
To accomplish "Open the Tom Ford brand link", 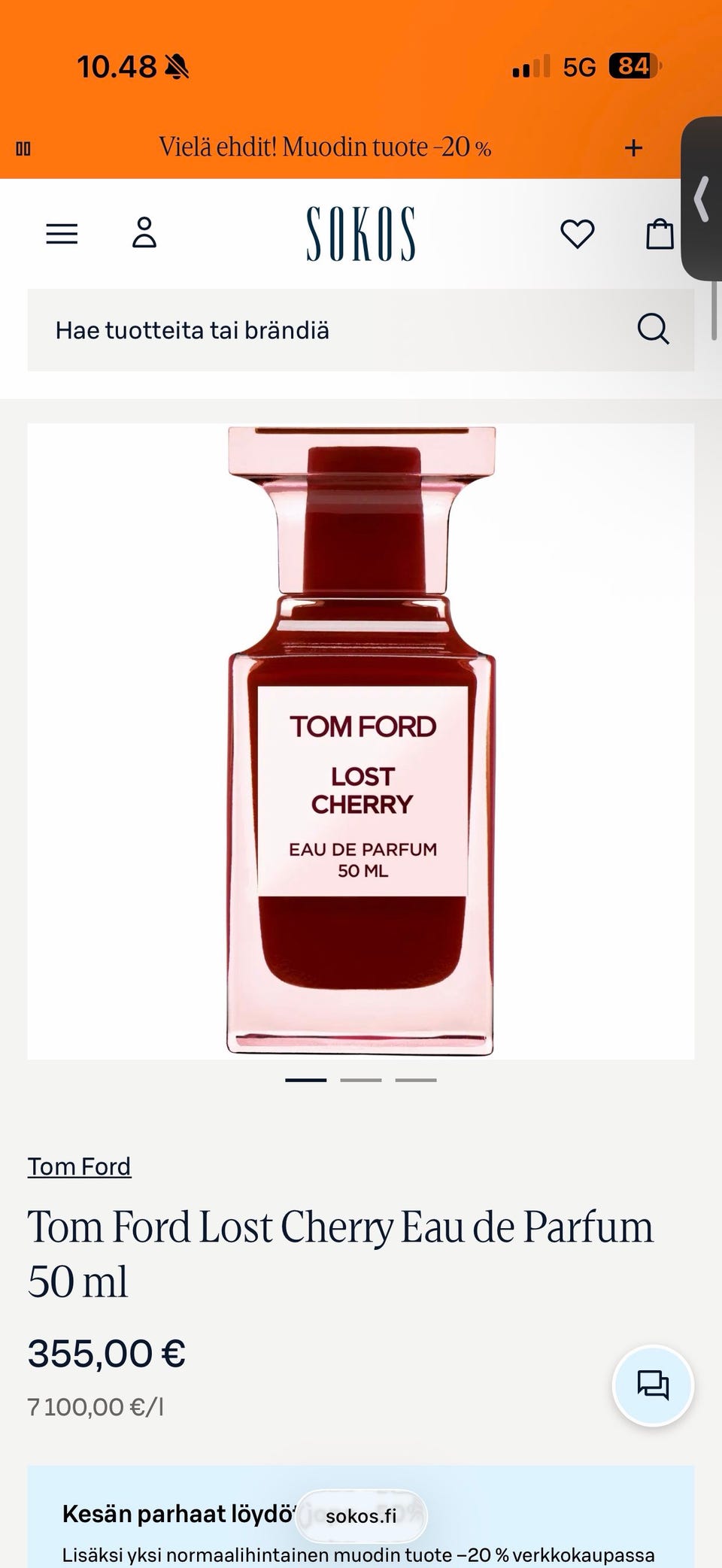I will tap(80, 1166).
